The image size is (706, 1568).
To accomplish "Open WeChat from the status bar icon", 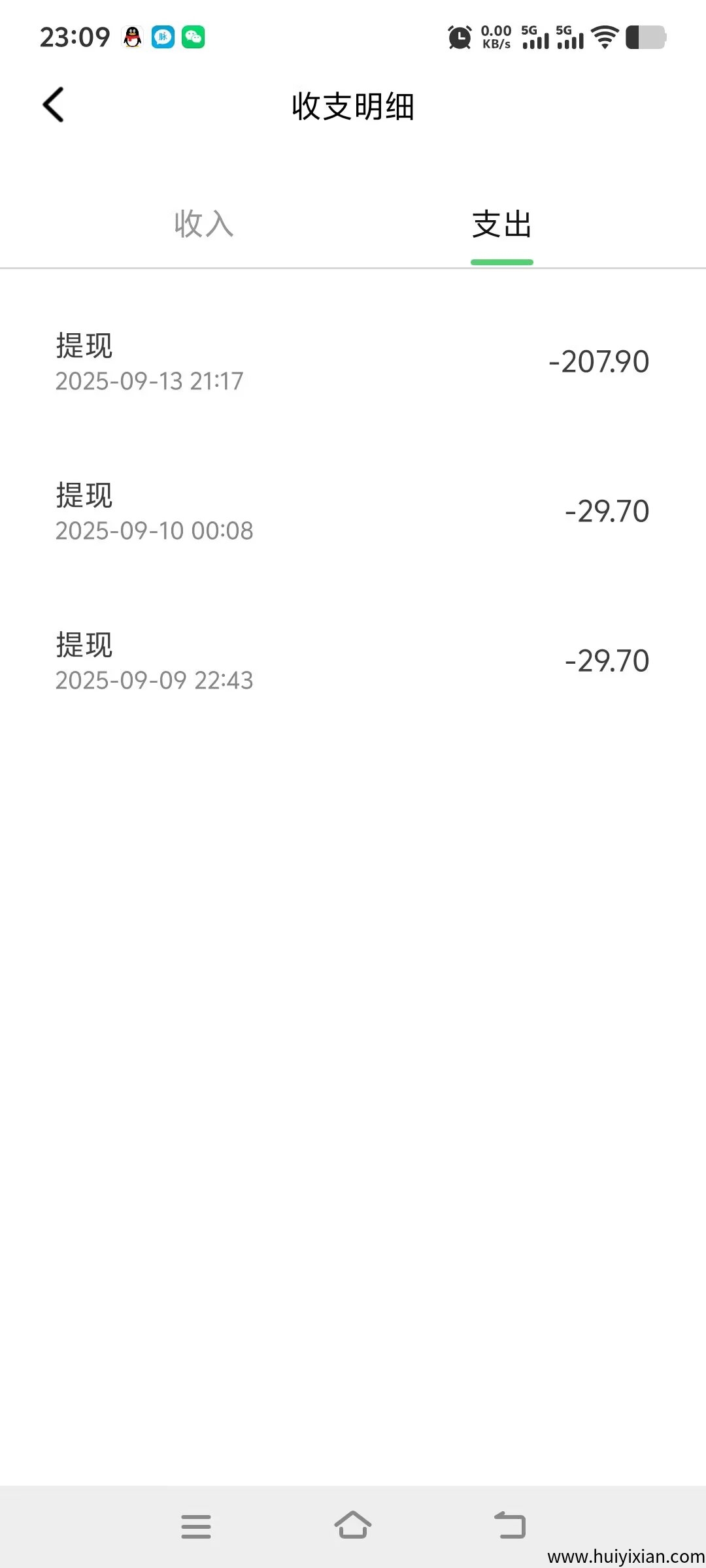I will click(x=193, y=38).
